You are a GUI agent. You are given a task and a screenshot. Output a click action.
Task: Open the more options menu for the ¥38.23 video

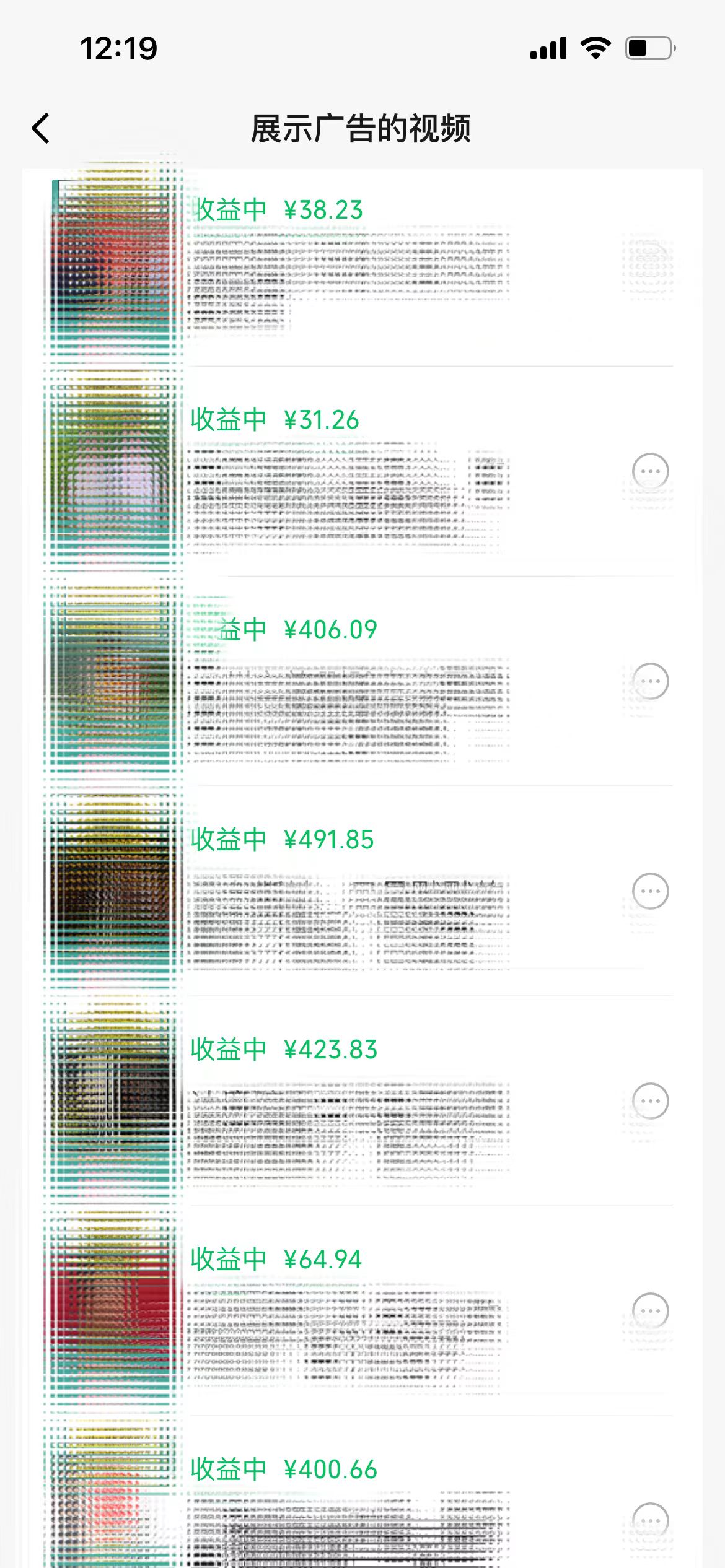[x=649, y=260]
